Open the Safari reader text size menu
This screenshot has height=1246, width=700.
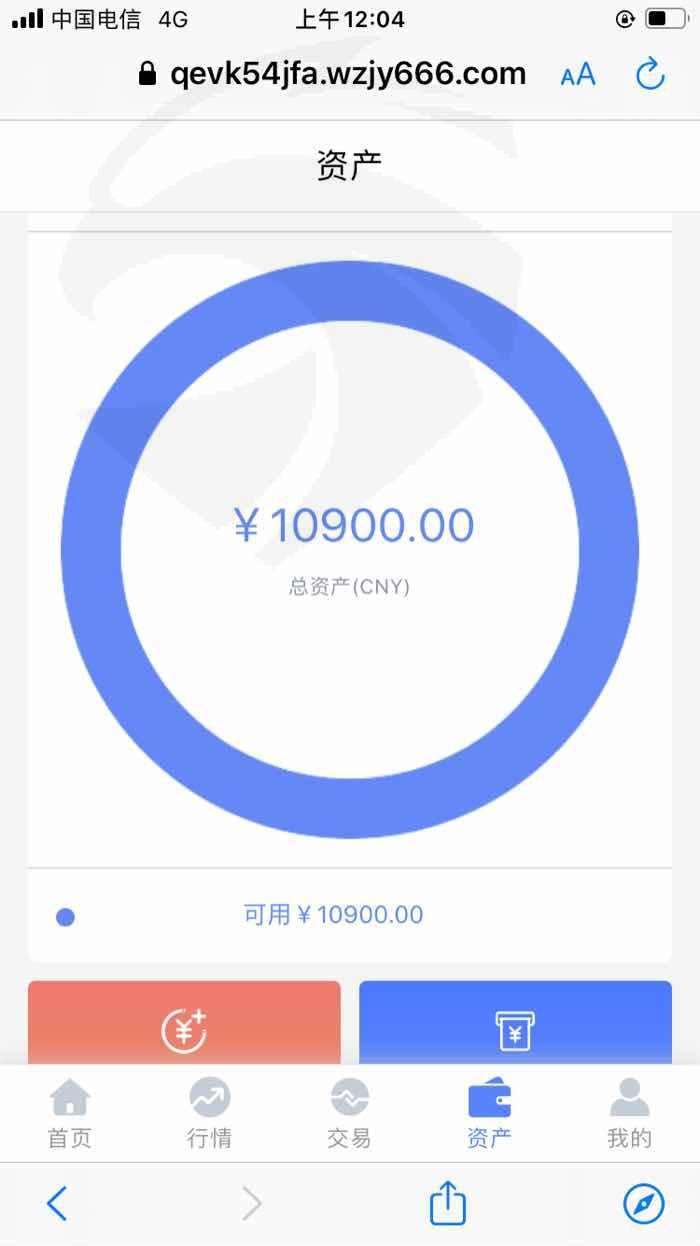point(578,74)
